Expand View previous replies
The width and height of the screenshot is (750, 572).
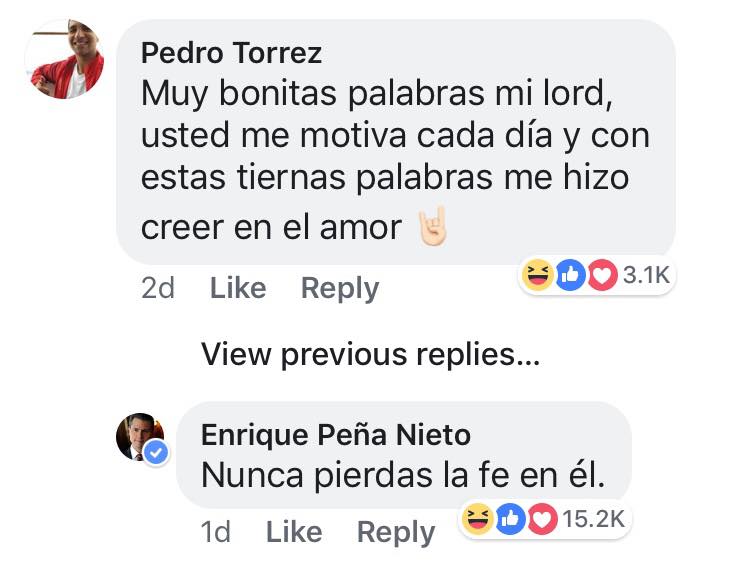[370, 354]
